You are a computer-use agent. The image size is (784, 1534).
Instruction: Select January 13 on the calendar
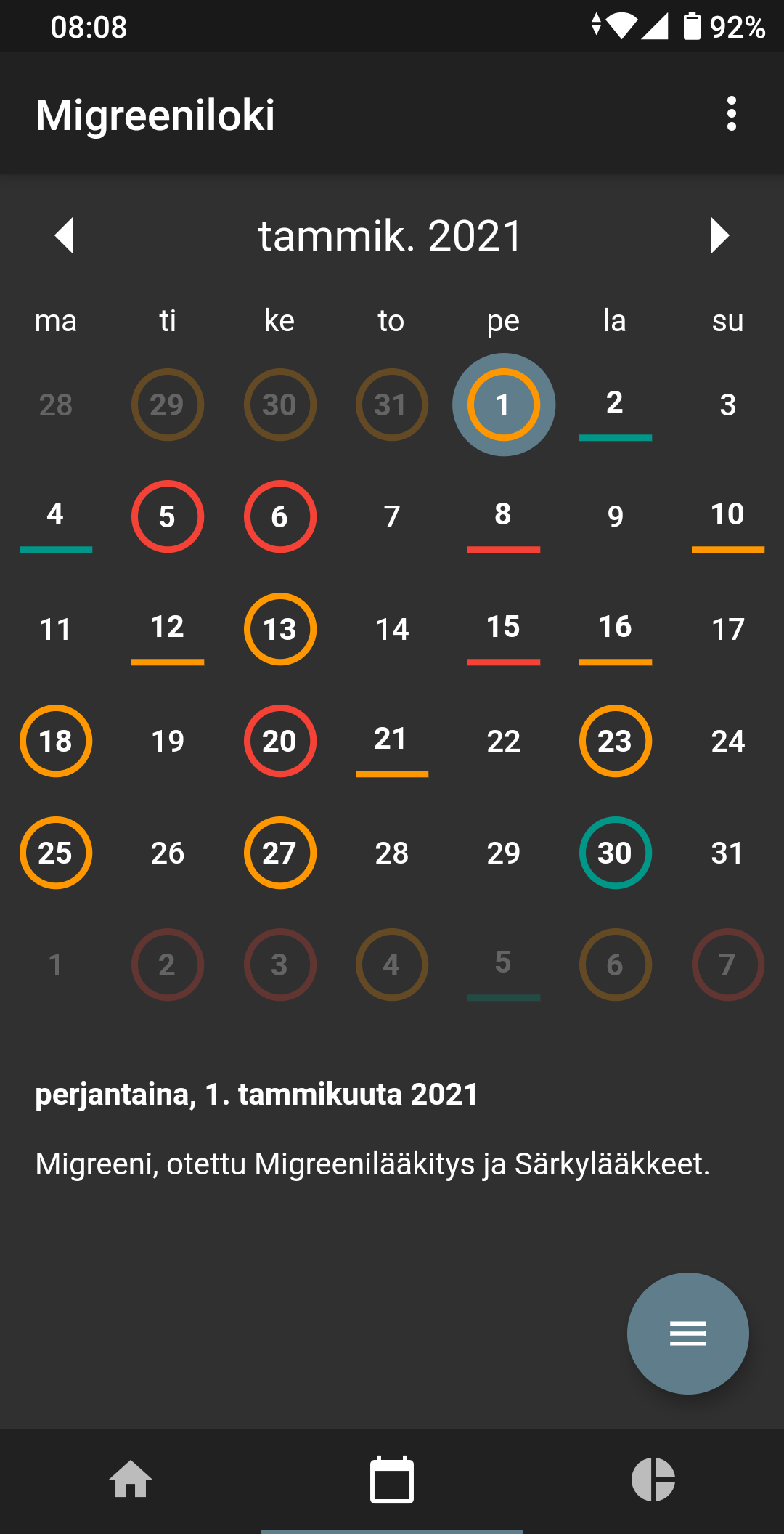tap(279, 629)
